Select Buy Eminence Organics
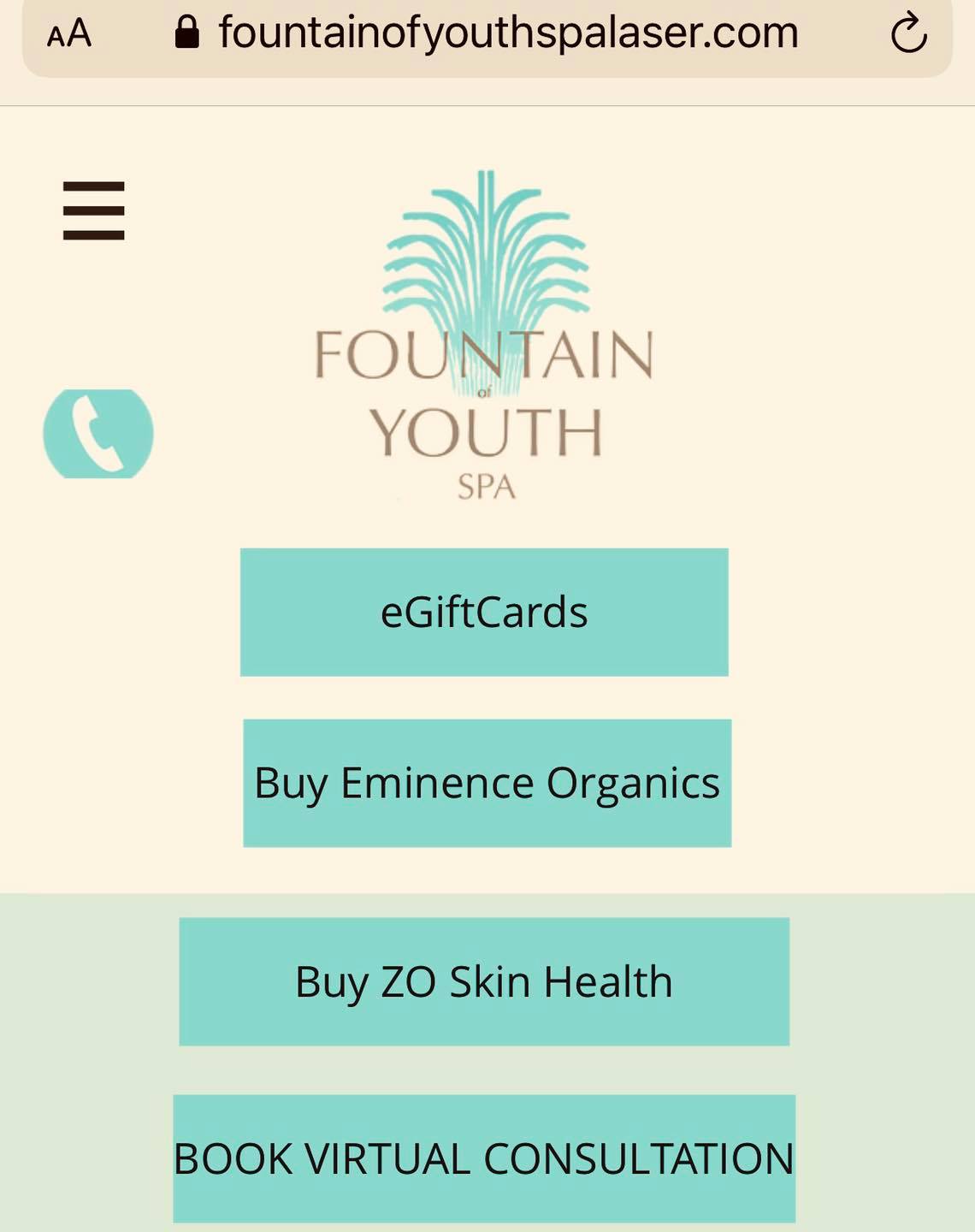This screenshot has width=975, height=1232. [487, 783]
